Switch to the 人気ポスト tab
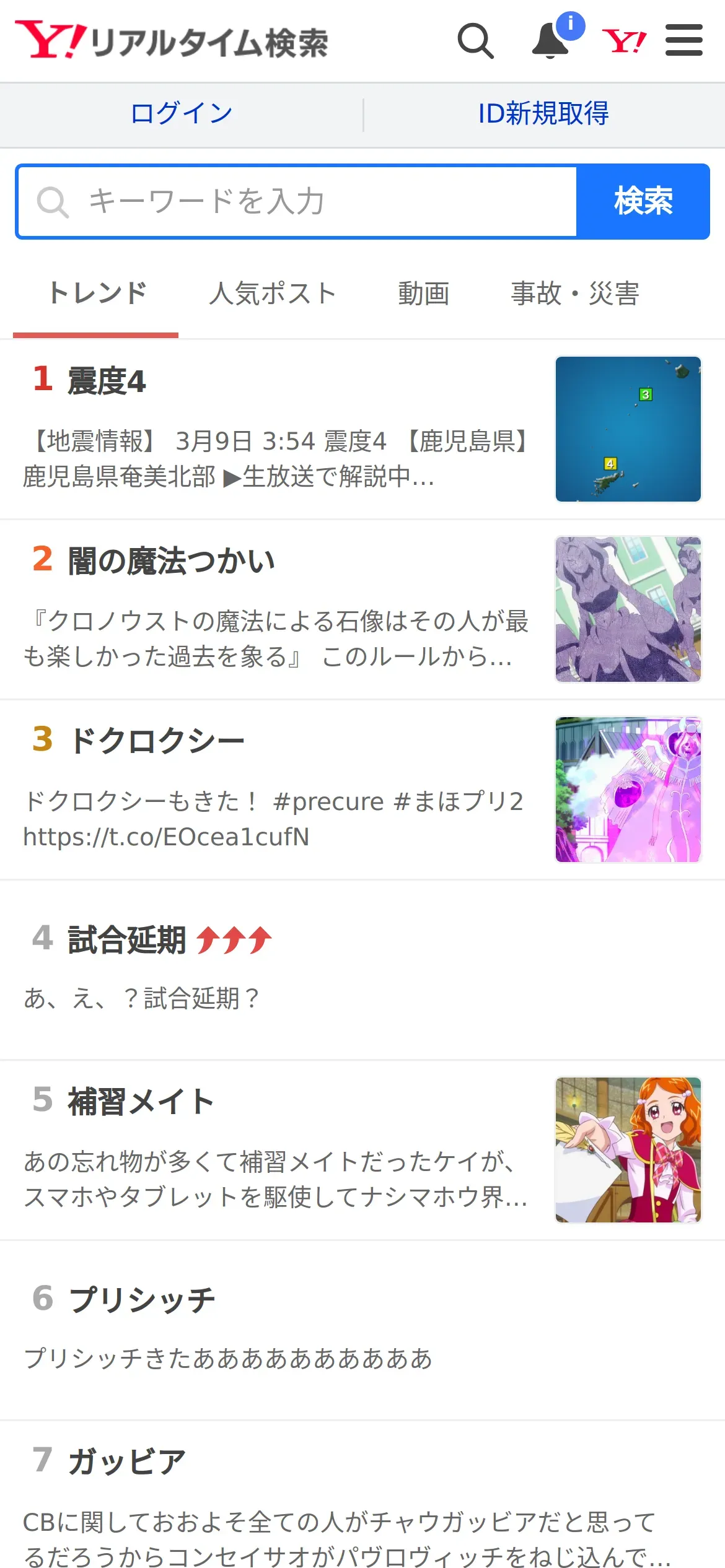This screenshot has width=725, height=1568. [x=273, y=294]
